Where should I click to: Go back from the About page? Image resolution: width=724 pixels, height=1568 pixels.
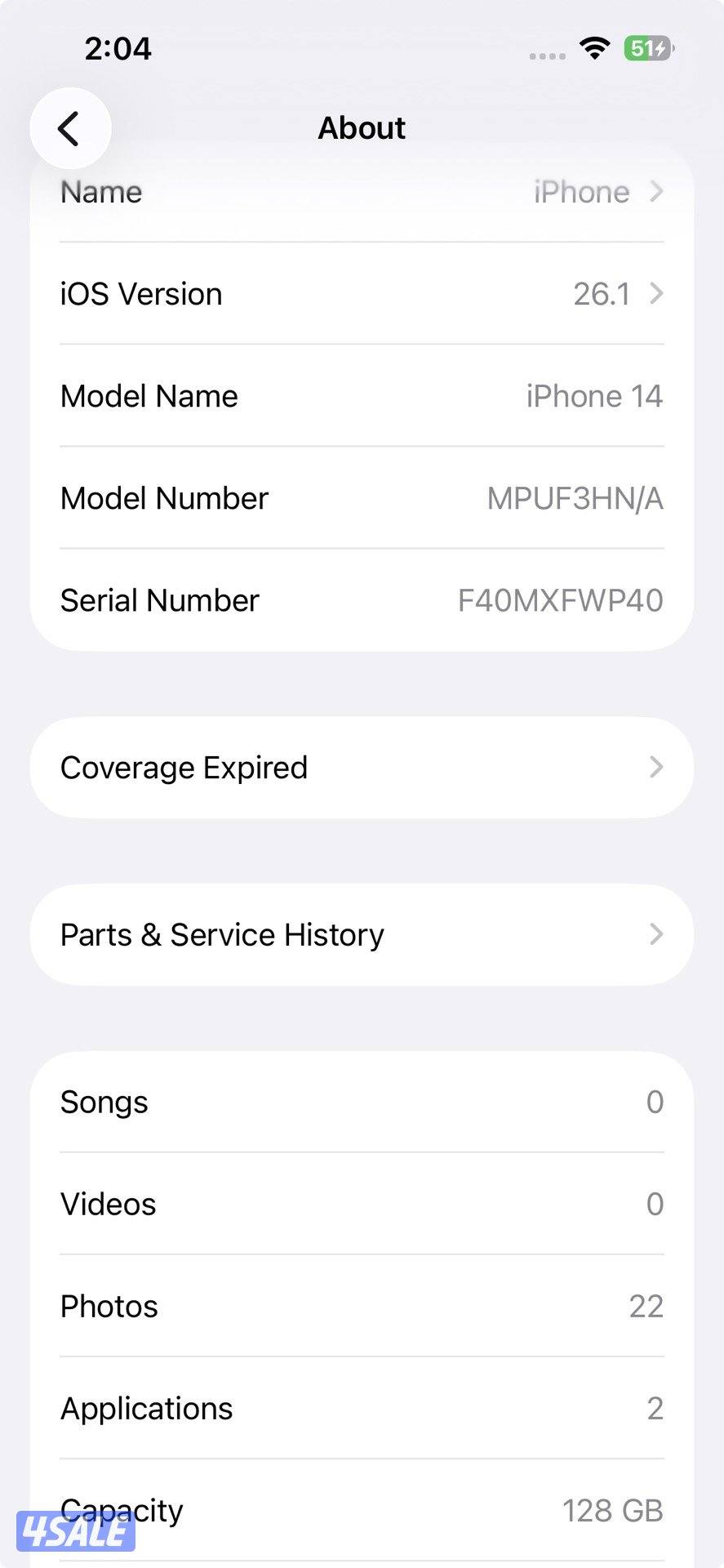pos(70,128)
